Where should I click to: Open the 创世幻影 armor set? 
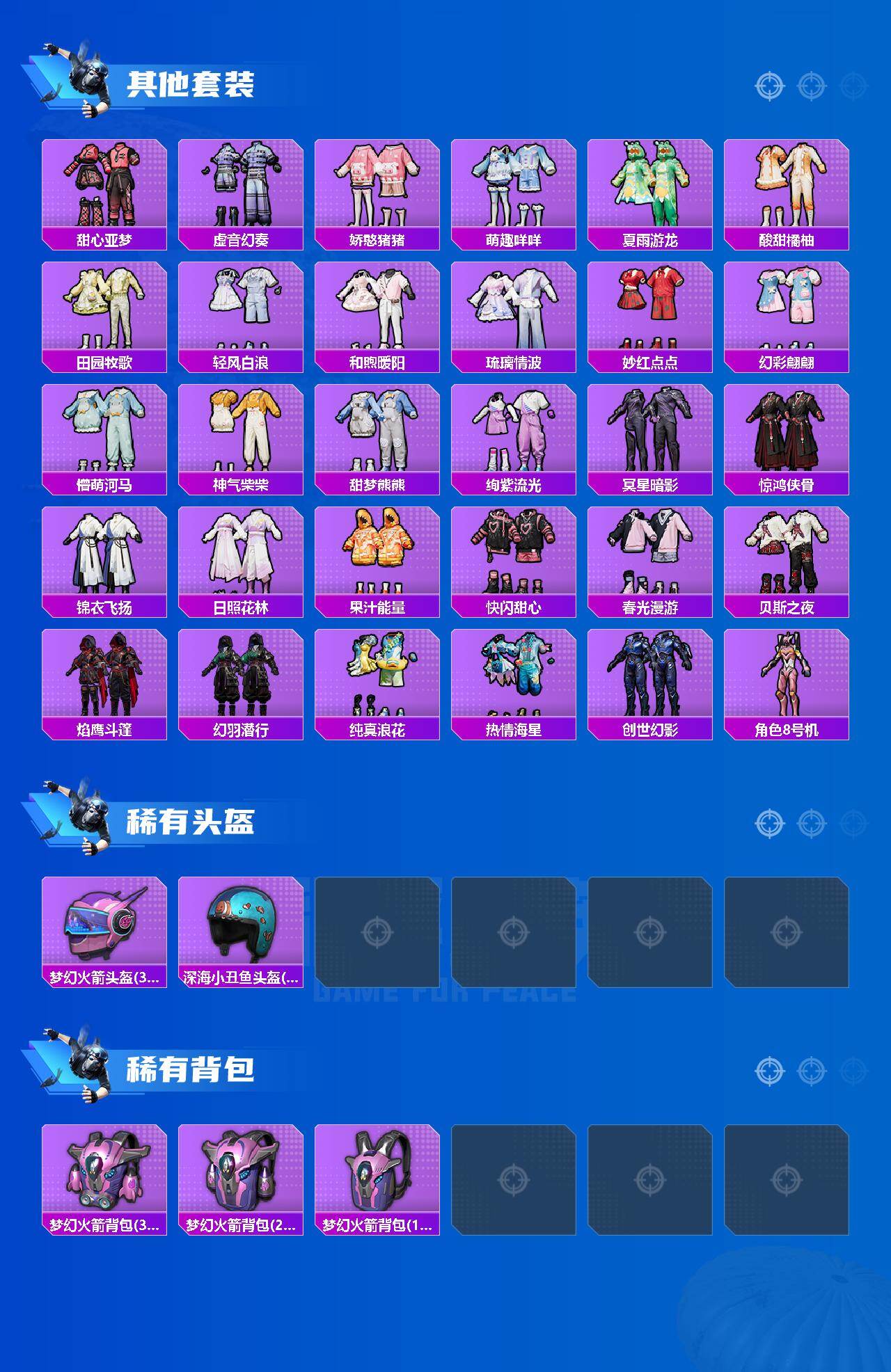[x=651, y=678]
